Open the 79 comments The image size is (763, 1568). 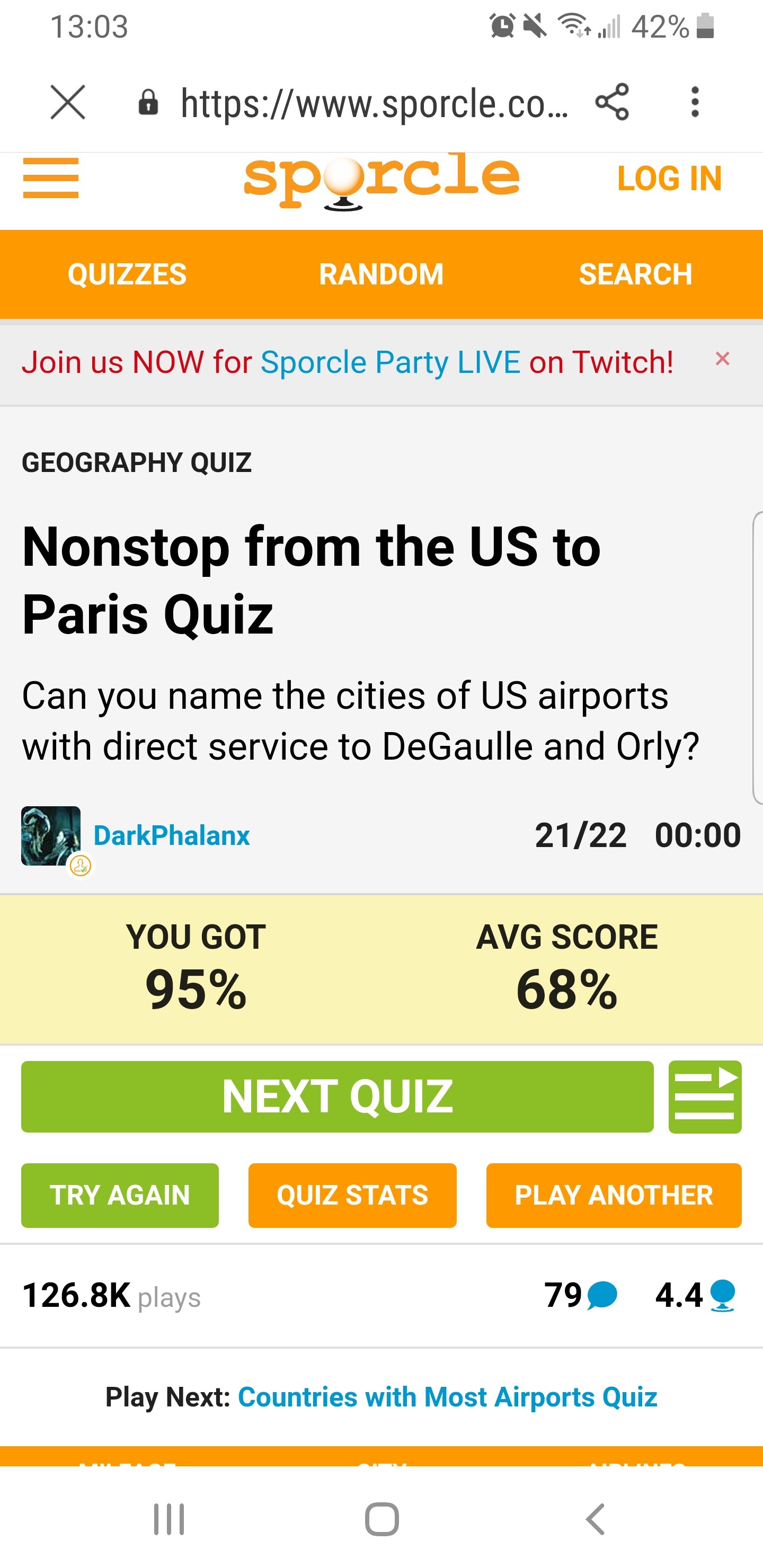[581, 1295]
